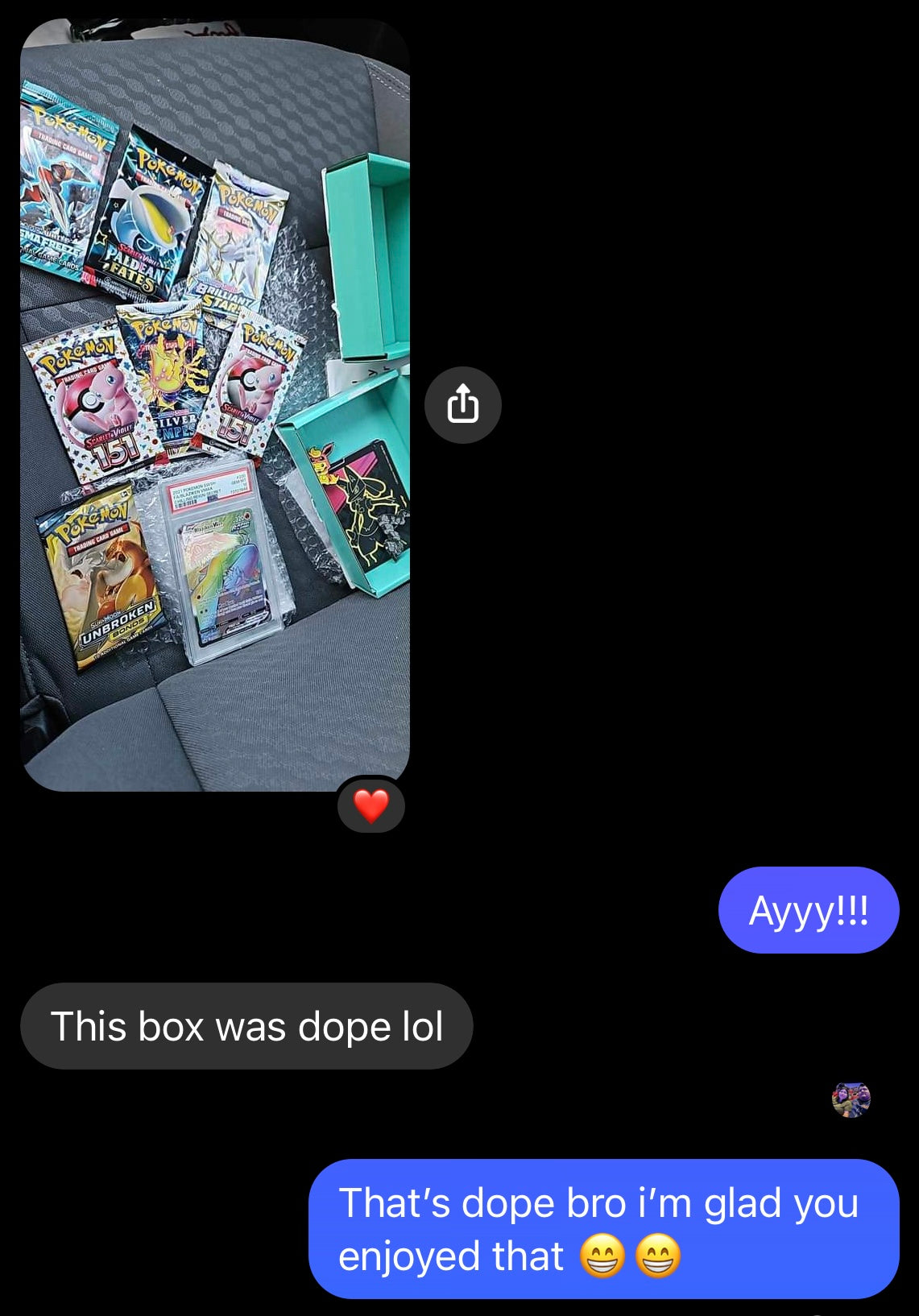
Task: Share the Pokemon cards photo
Action: (462, 404)
